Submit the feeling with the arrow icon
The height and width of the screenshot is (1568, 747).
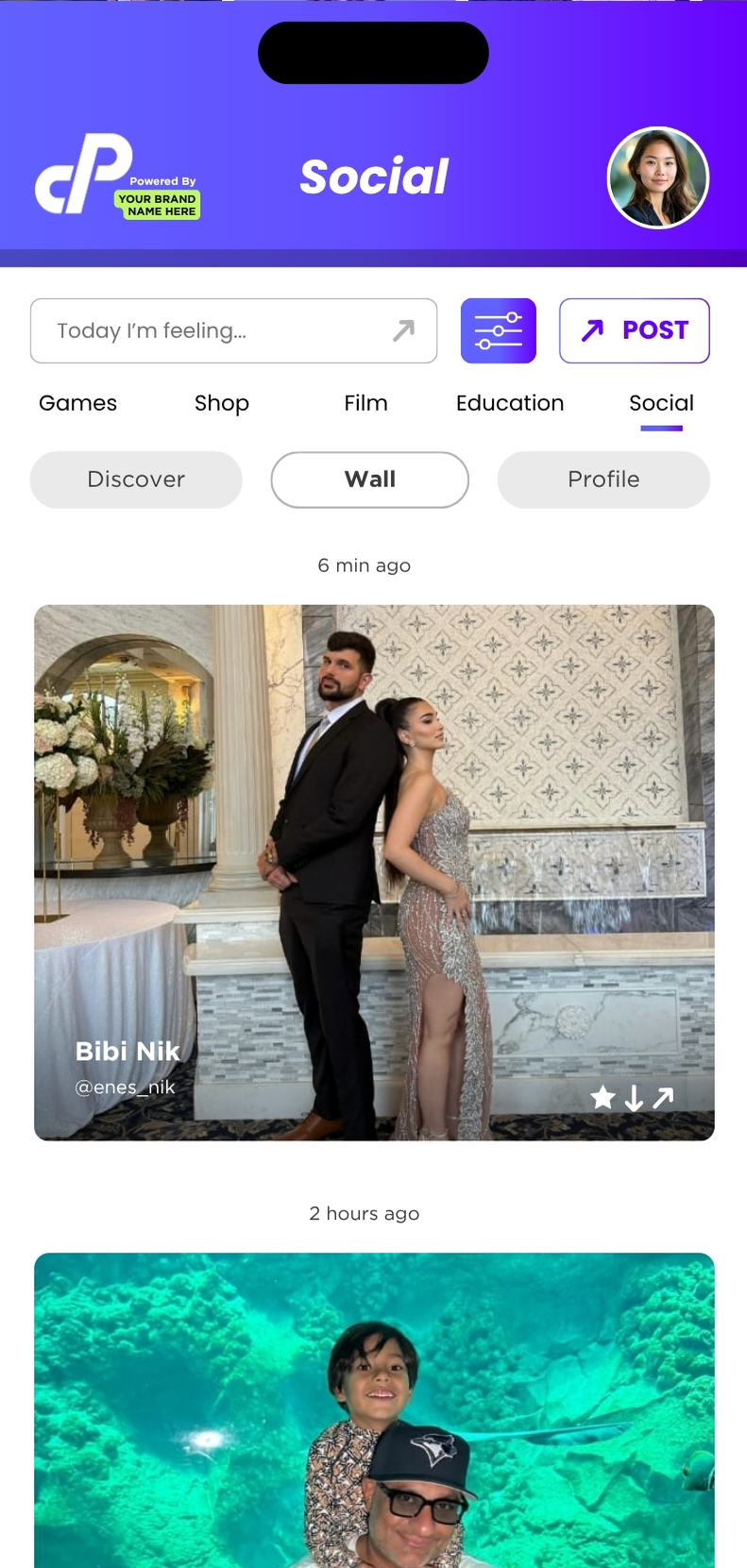(x=404, y=330)
